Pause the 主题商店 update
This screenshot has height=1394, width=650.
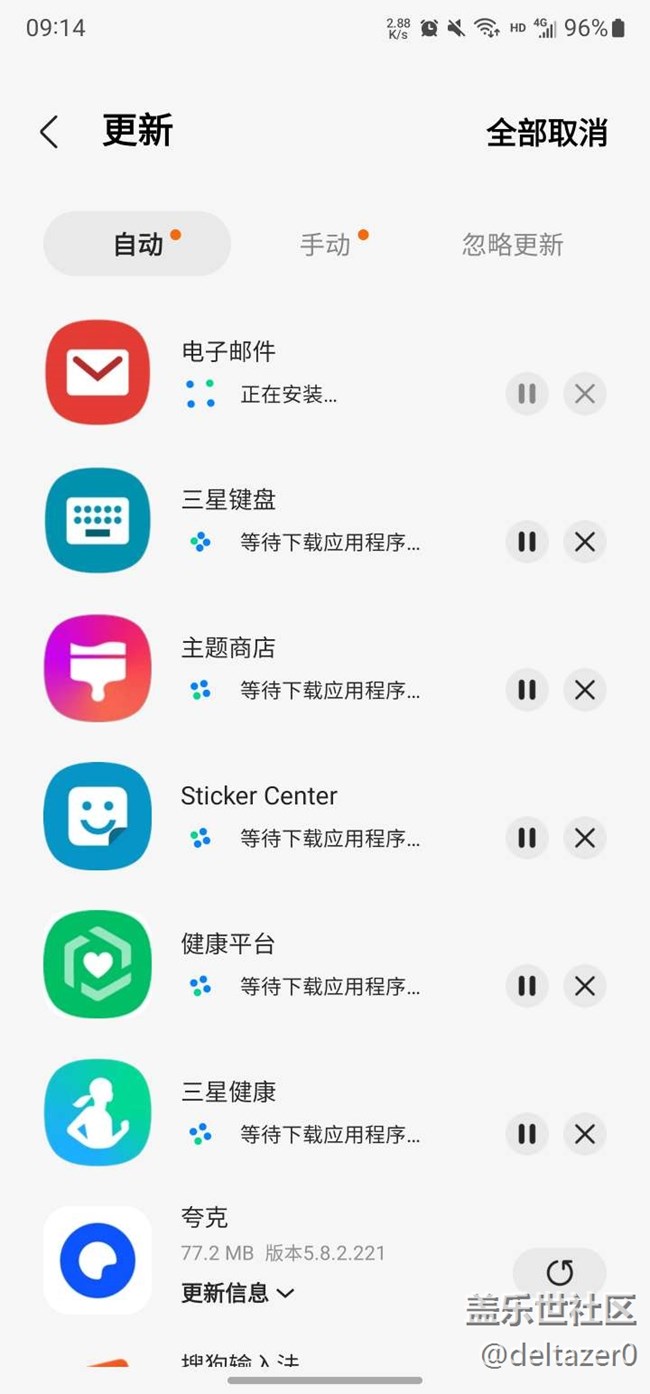point(527,690)
